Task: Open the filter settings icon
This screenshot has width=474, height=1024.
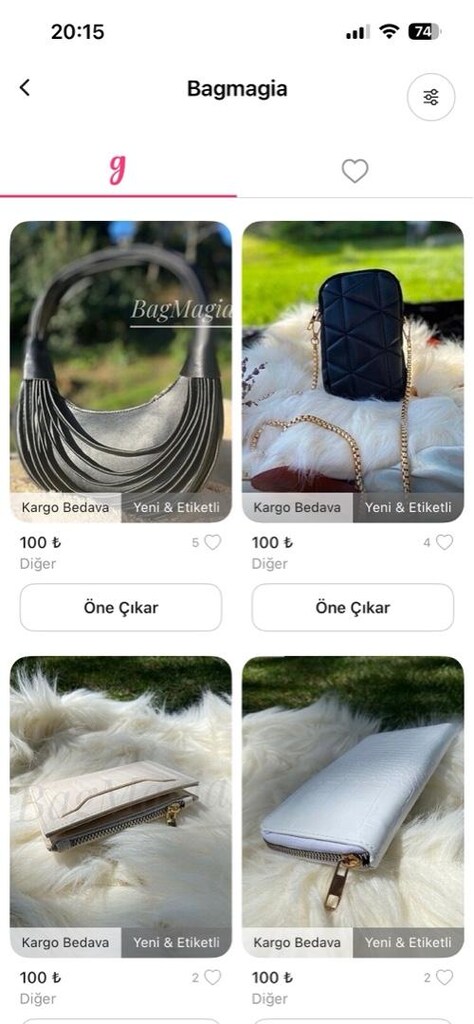Action: [431, 97]
